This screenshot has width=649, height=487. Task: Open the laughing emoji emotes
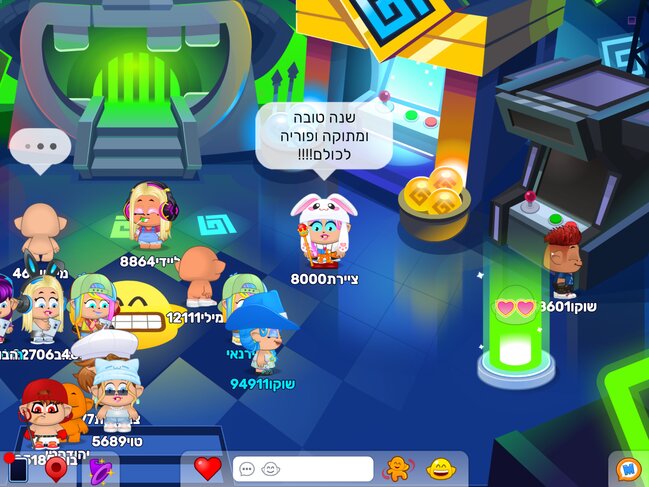pos(440,468)
